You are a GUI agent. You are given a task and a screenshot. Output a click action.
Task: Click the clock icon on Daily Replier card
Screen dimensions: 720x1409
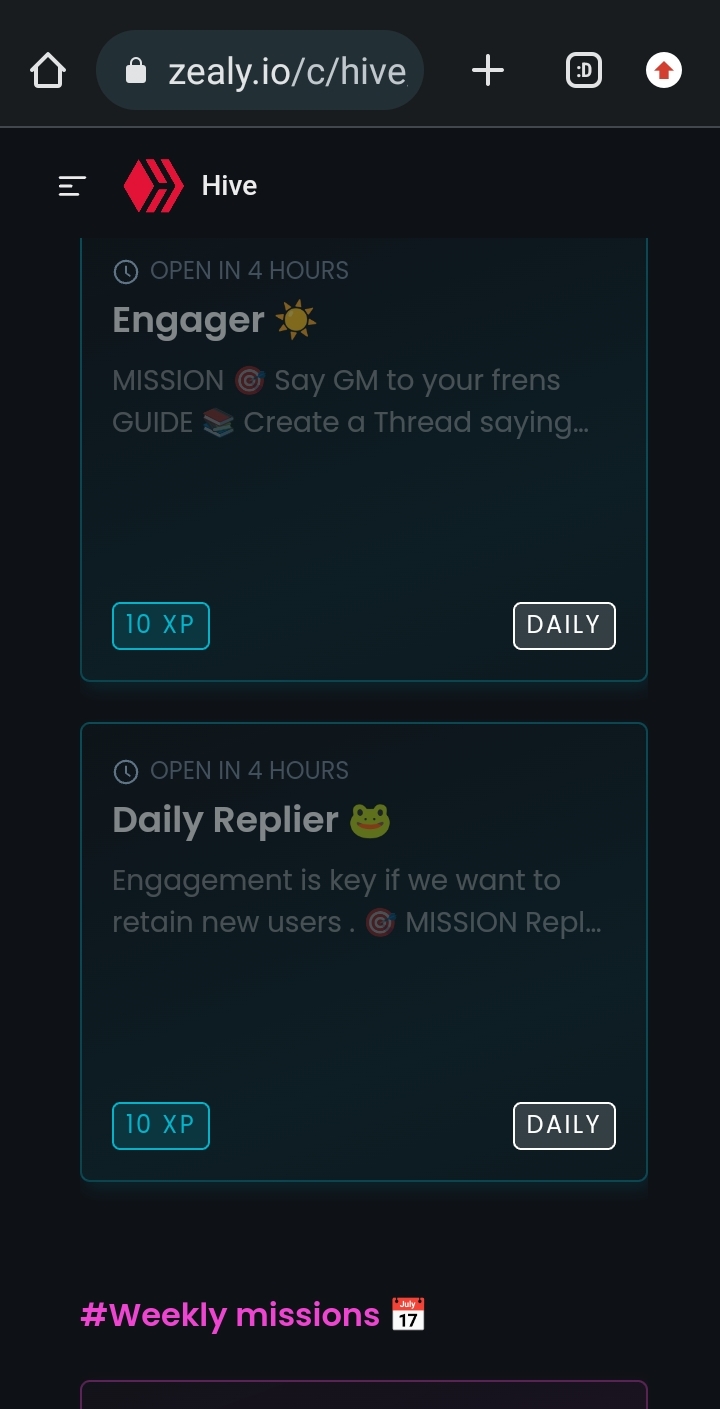(x=126, y=770)
